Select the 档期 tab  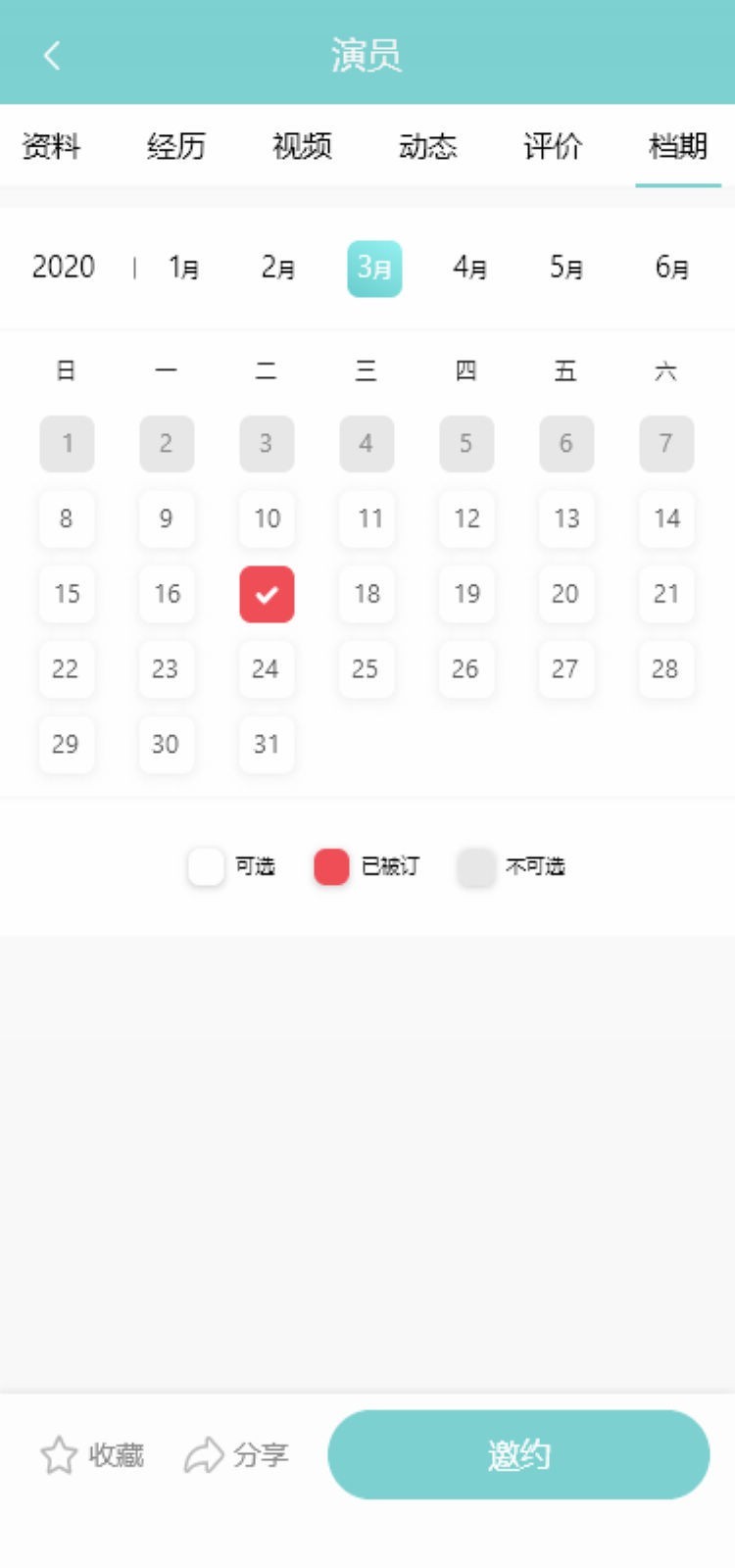pyautogui.click(x=678, y=147)
